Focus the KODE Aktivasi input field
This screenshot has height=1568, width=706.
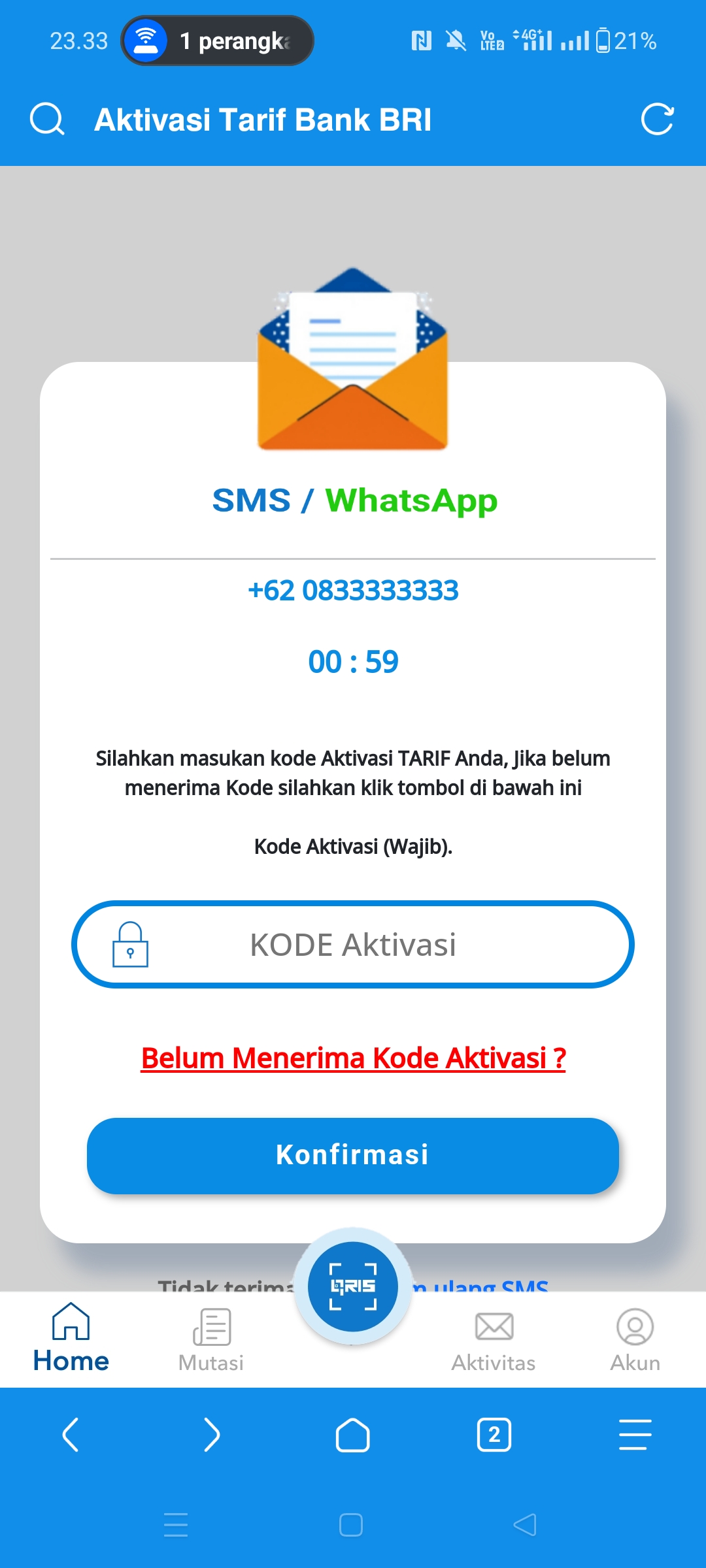click(x=353, y=945)
